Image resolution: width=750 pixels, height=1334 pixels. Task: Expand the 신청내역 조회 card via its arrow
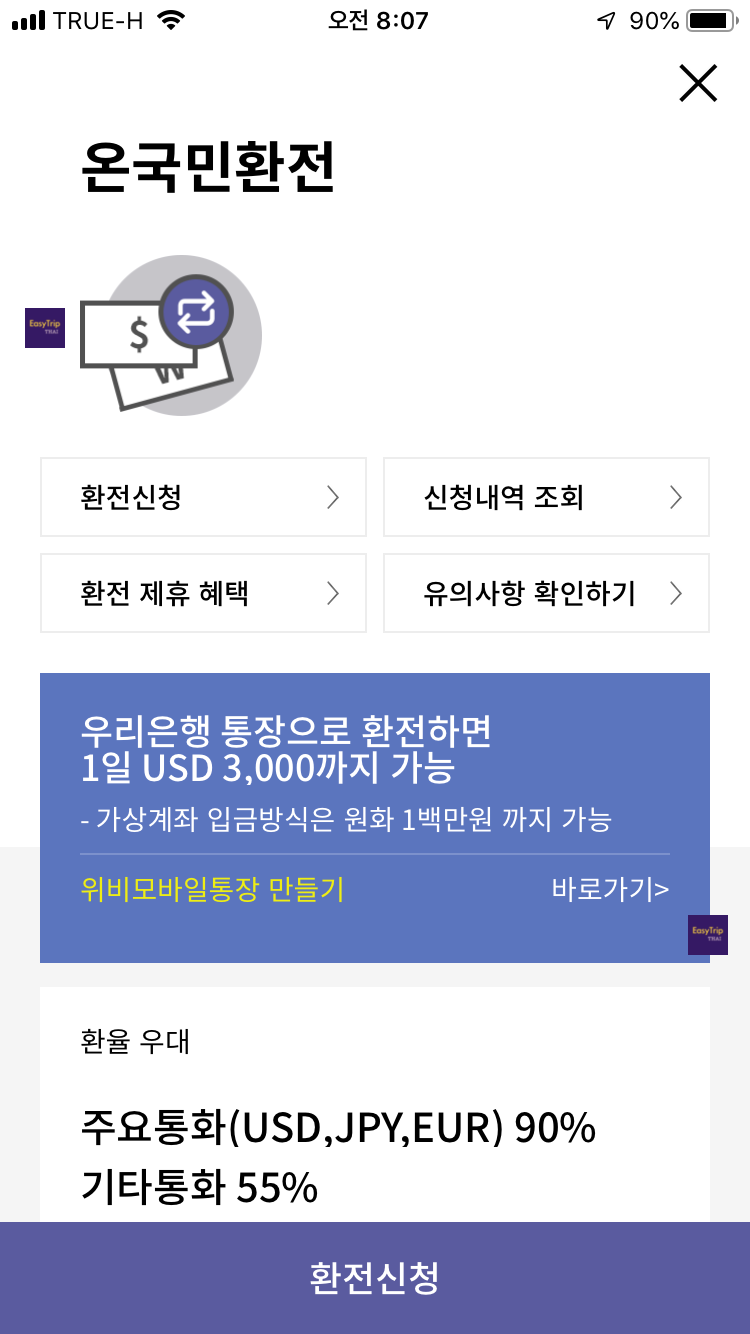pos(676,497)
